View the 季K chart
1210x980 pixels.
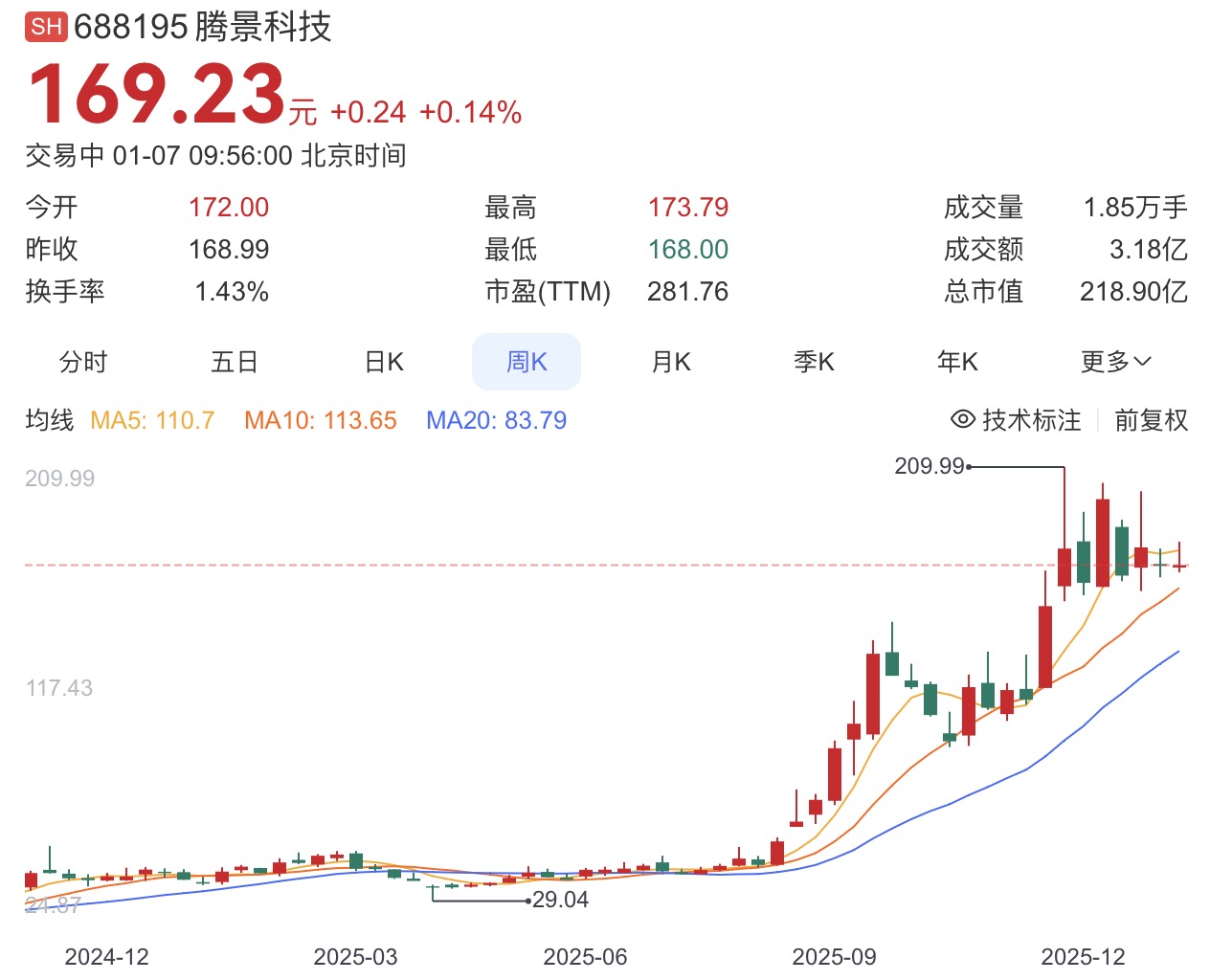click(x=814, y=362)
